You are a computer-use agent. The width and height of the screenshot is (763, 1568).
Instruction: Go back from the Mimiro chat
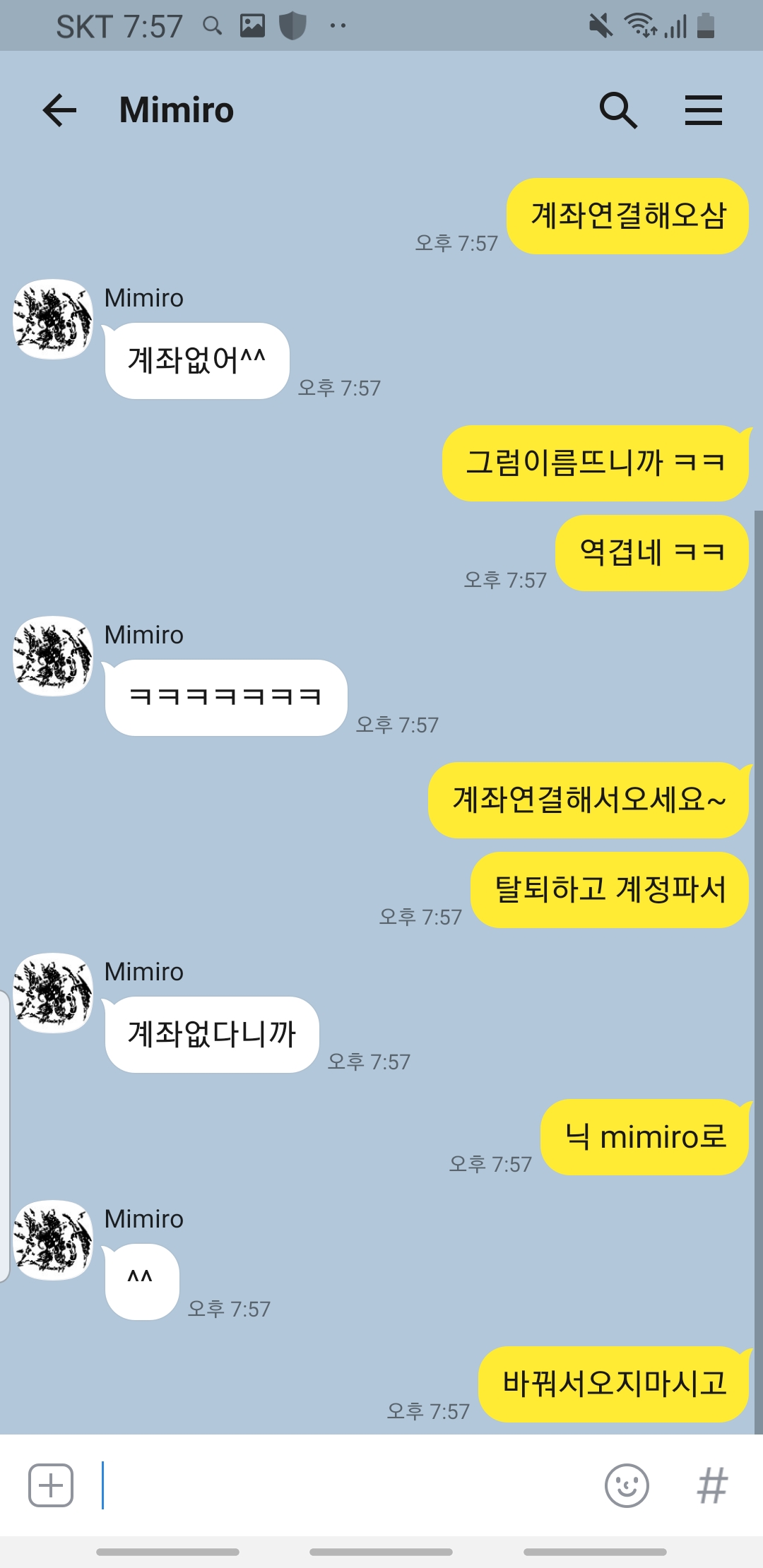59,110
